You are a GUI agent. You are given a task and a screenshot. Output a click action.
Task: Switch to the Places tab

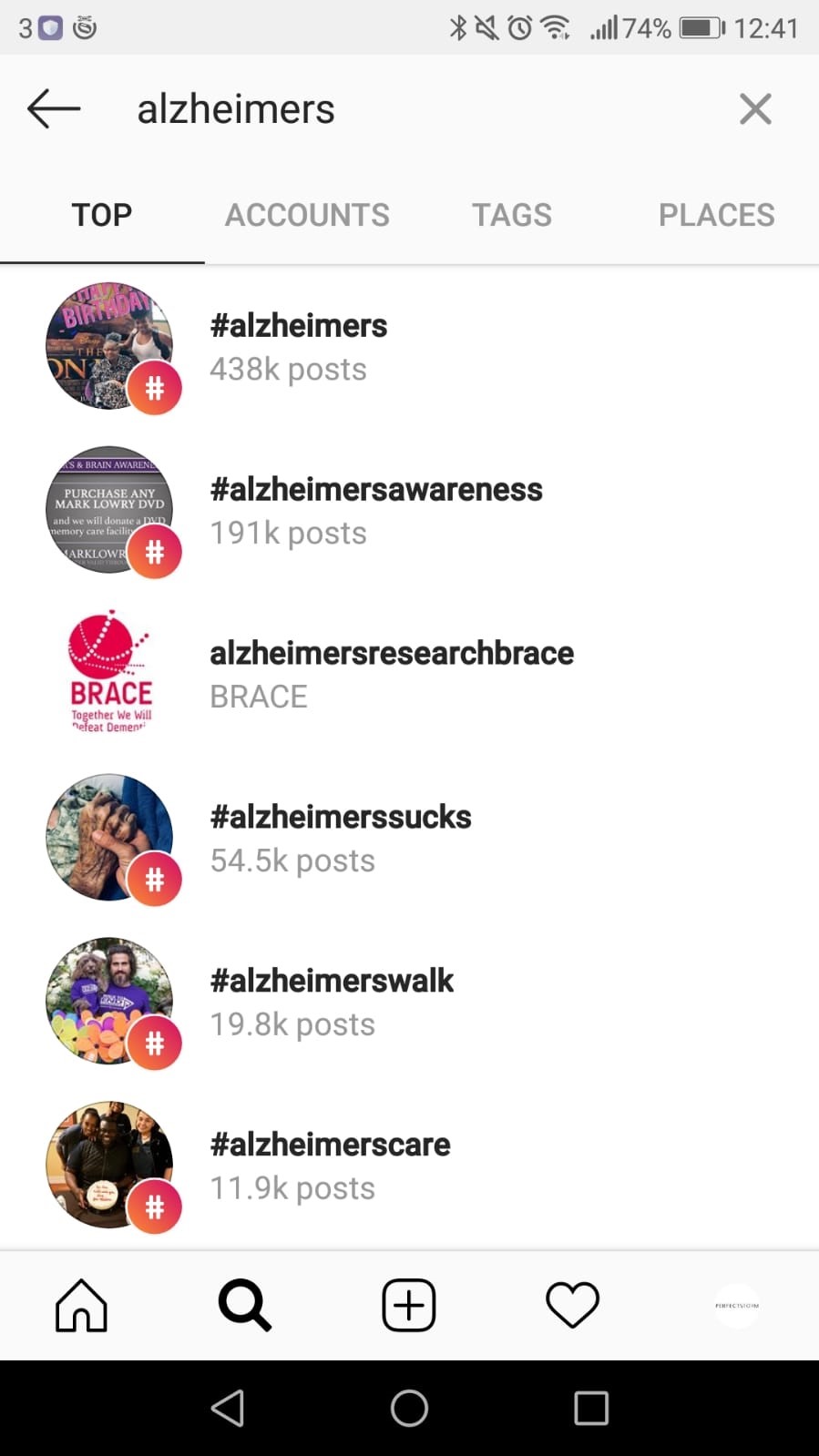(x=716, y=215)
